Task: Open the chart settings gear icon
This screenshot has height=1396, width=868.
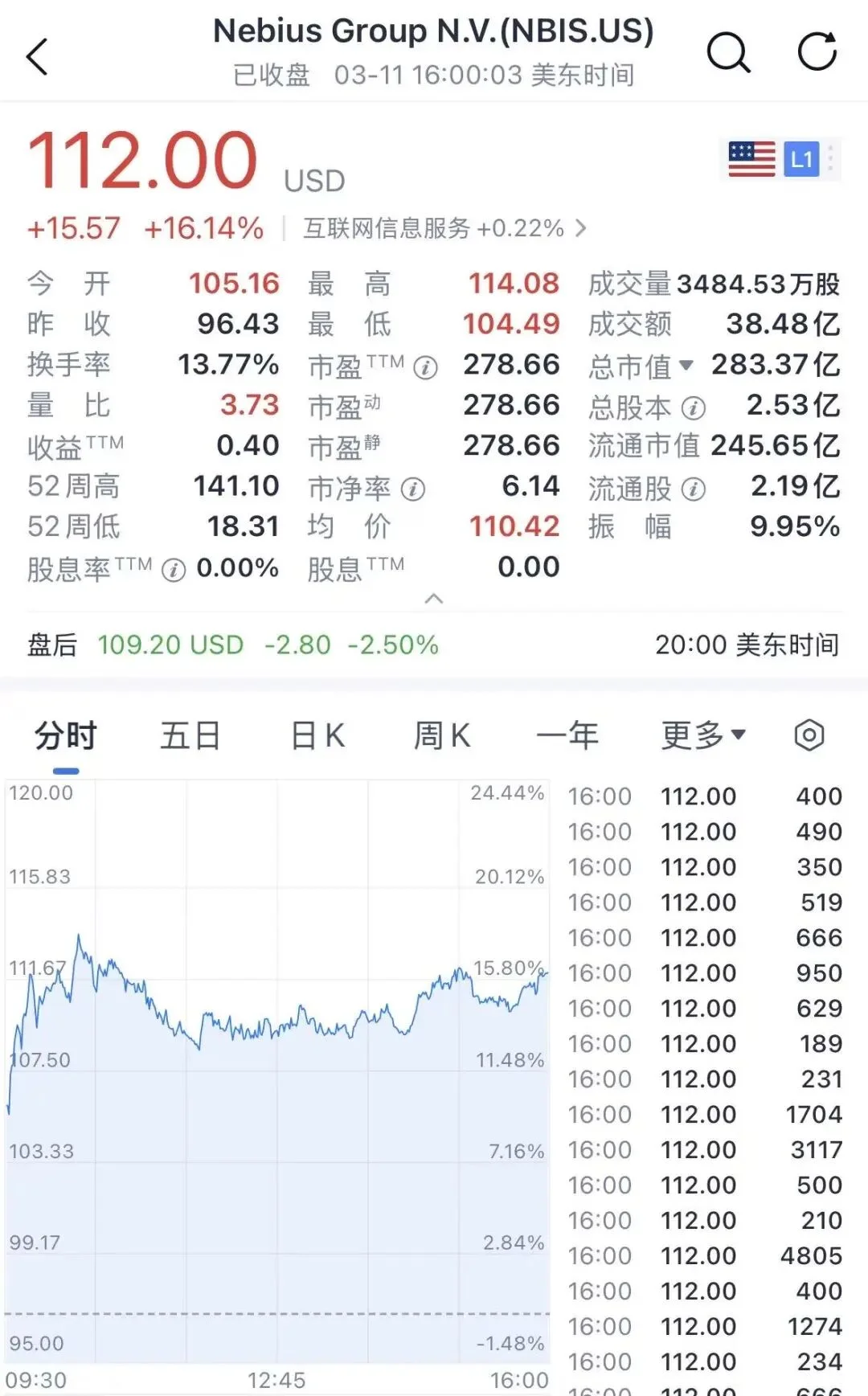Action: (x=810, y=734)
